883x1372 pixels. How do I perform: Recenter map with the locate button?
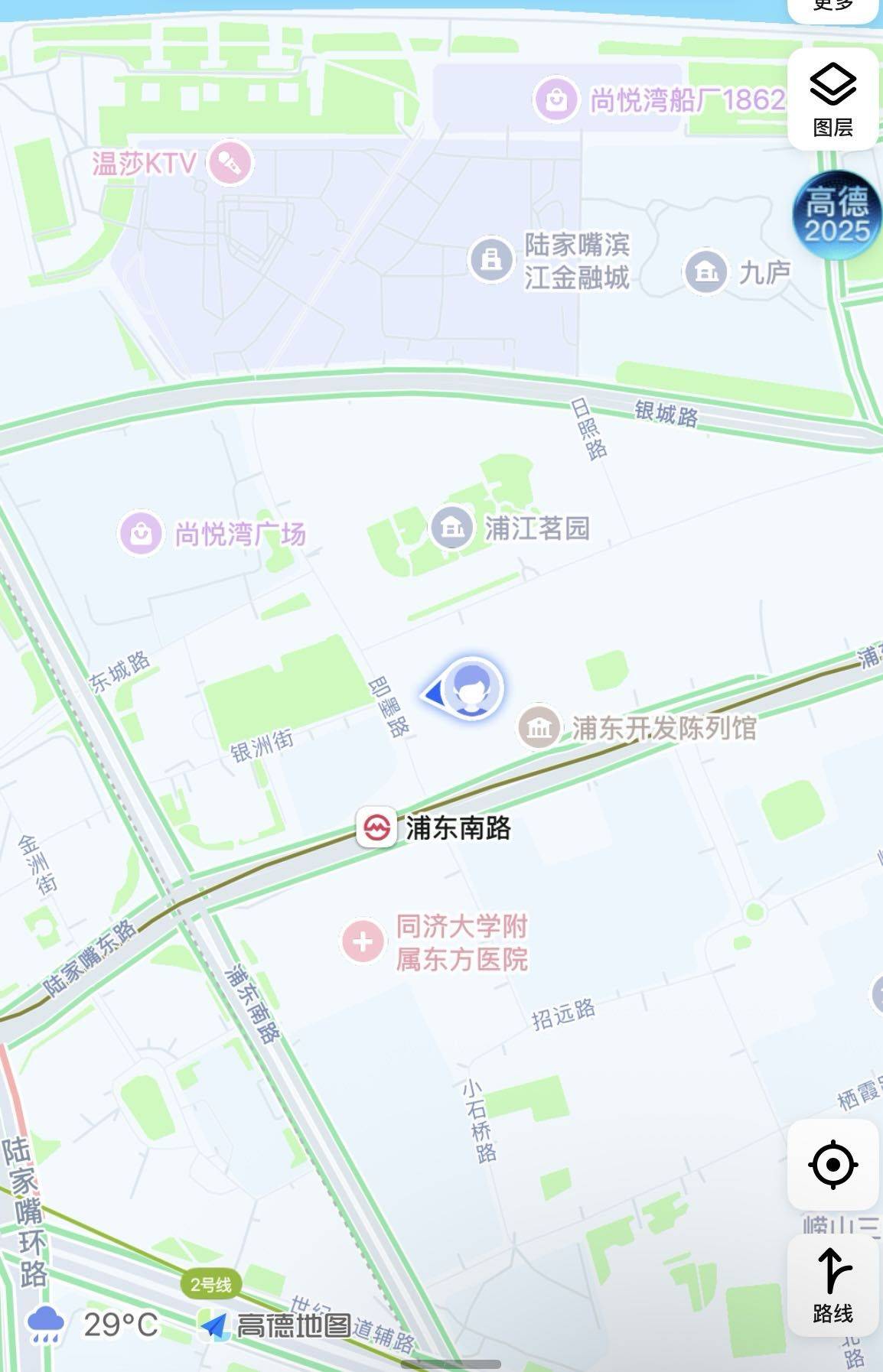[832, 1165]
